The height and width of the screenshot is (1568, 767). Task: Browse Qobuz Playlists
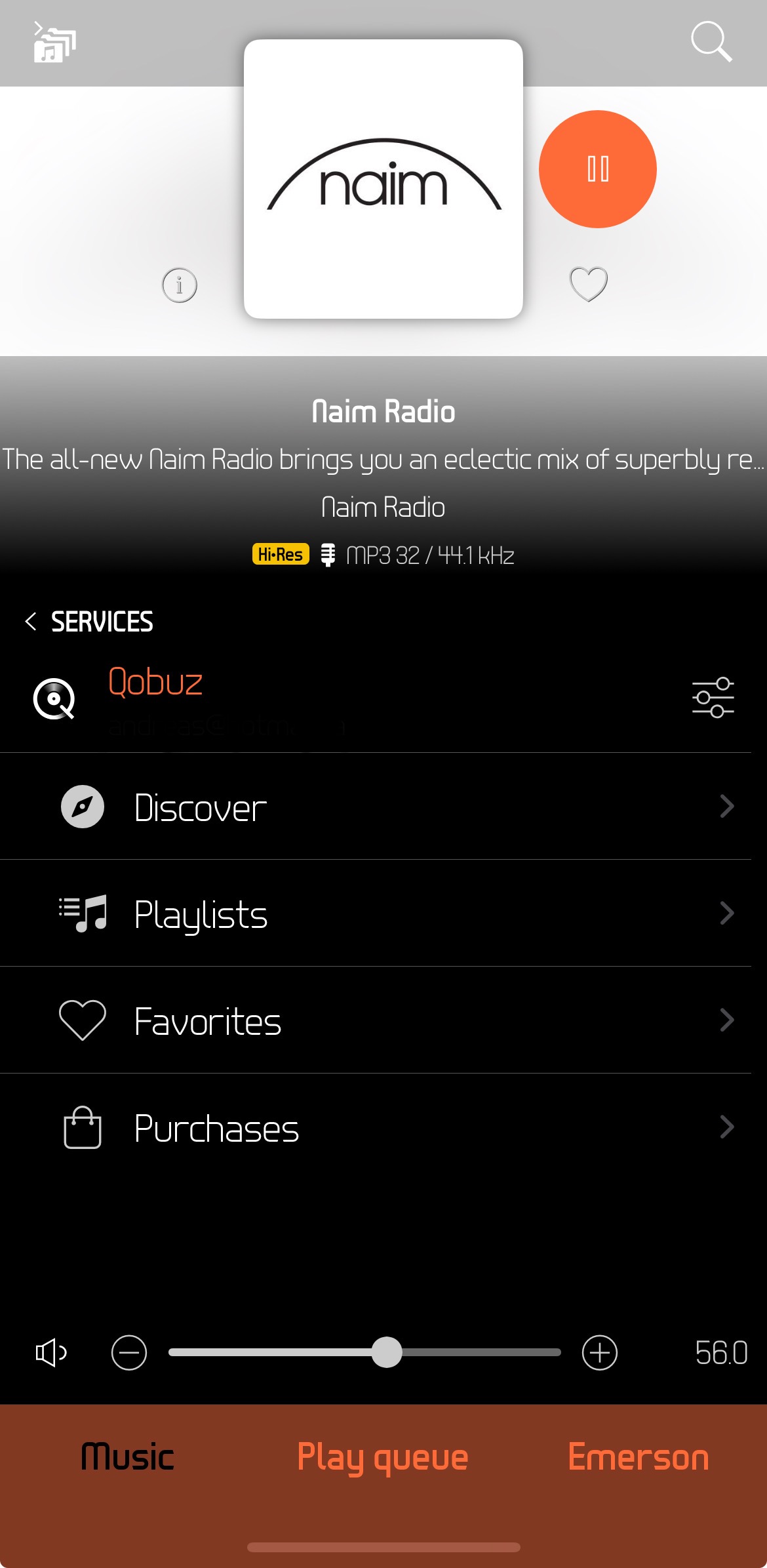coord(383,914)
